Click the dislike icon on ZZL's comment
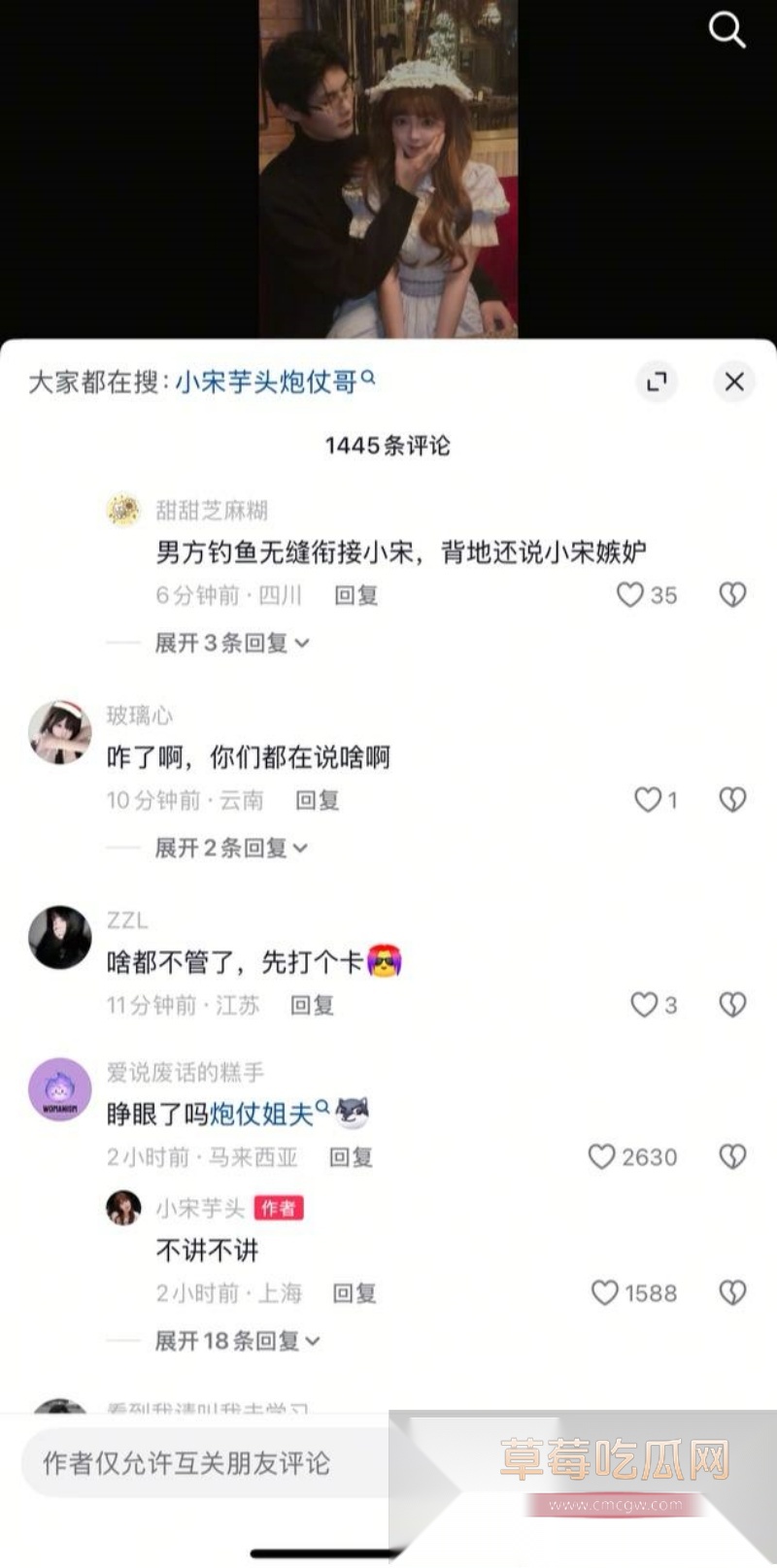The height and width of the screenshot is (1568, 777). pyautogui.click(x=731, y=1005)
